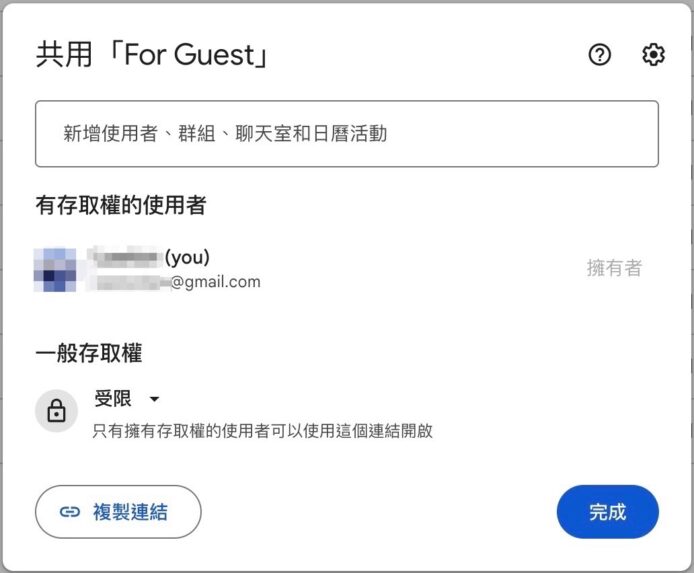Copy the share link with 複製連結
The width and height of the screenshot is (694, 573).
coord(118,512)
